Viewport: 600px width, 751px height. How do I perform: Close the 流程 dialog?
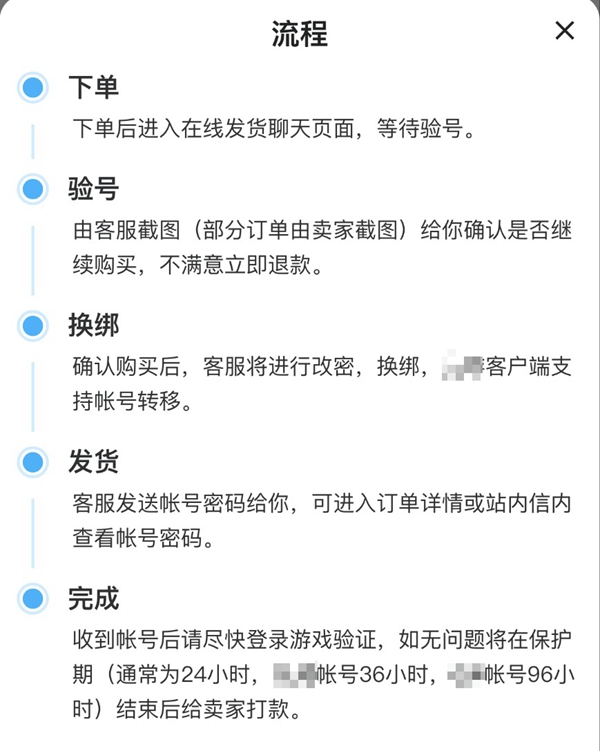point(565,31)
